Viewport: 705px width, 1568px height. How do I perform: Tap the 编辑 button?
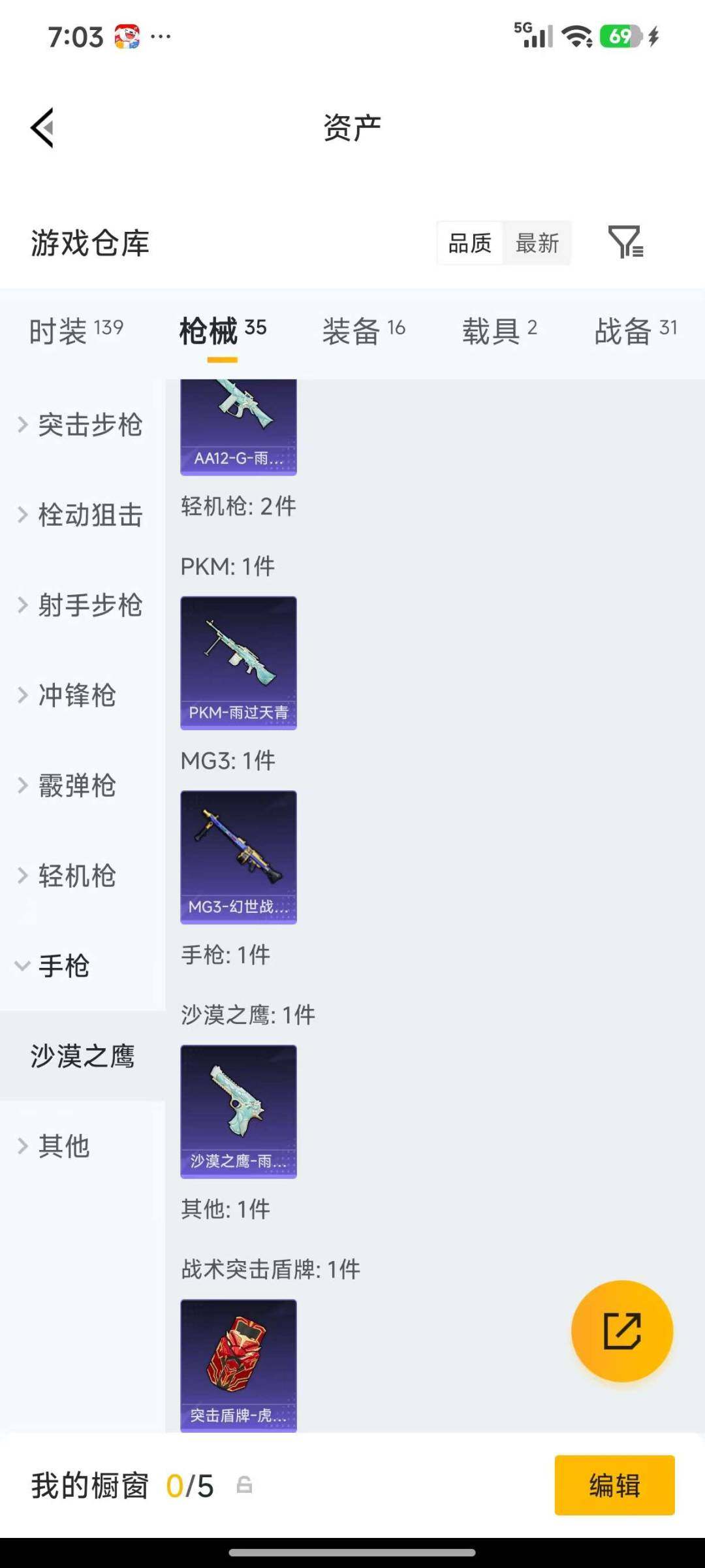point(614,1484)
